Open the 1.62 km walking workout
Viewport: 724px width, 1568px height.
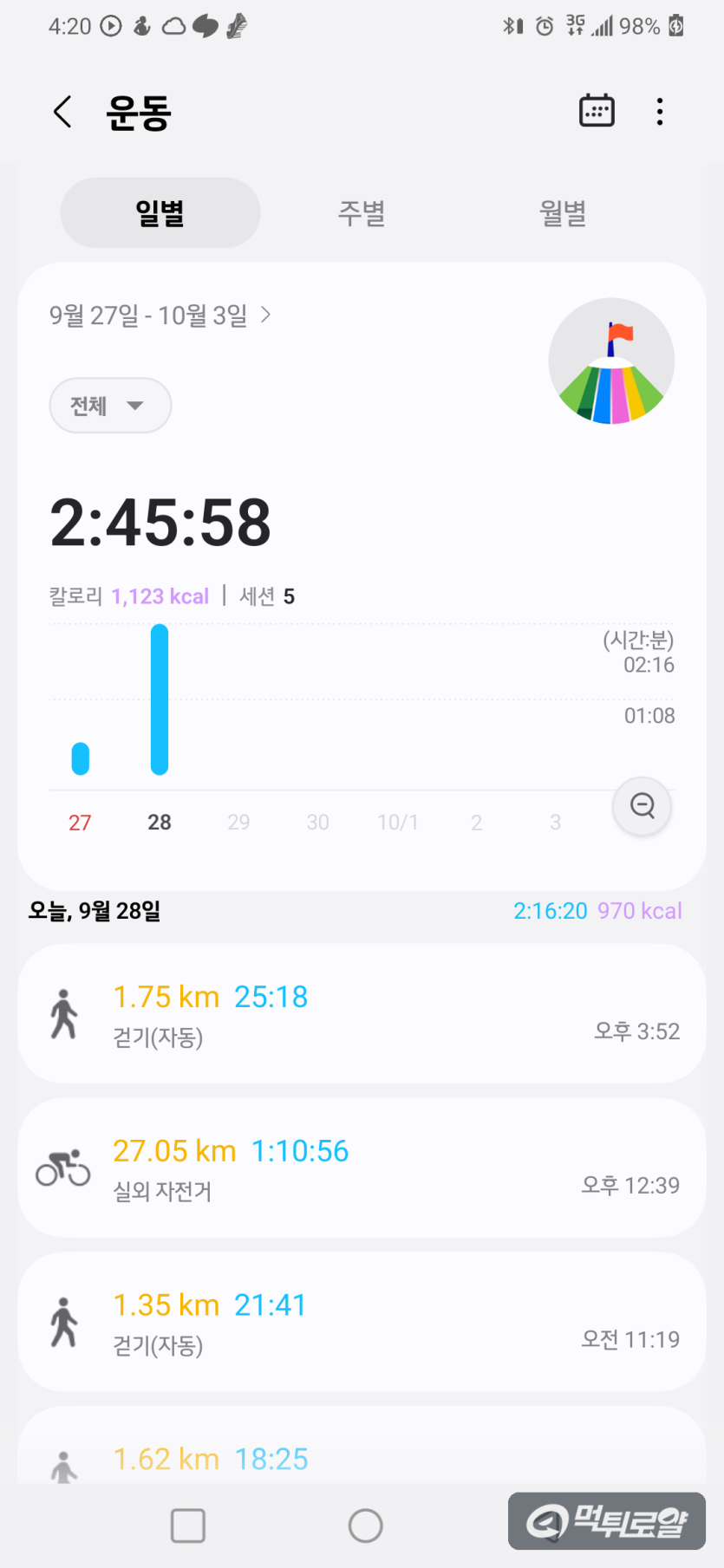(362, 1446)
